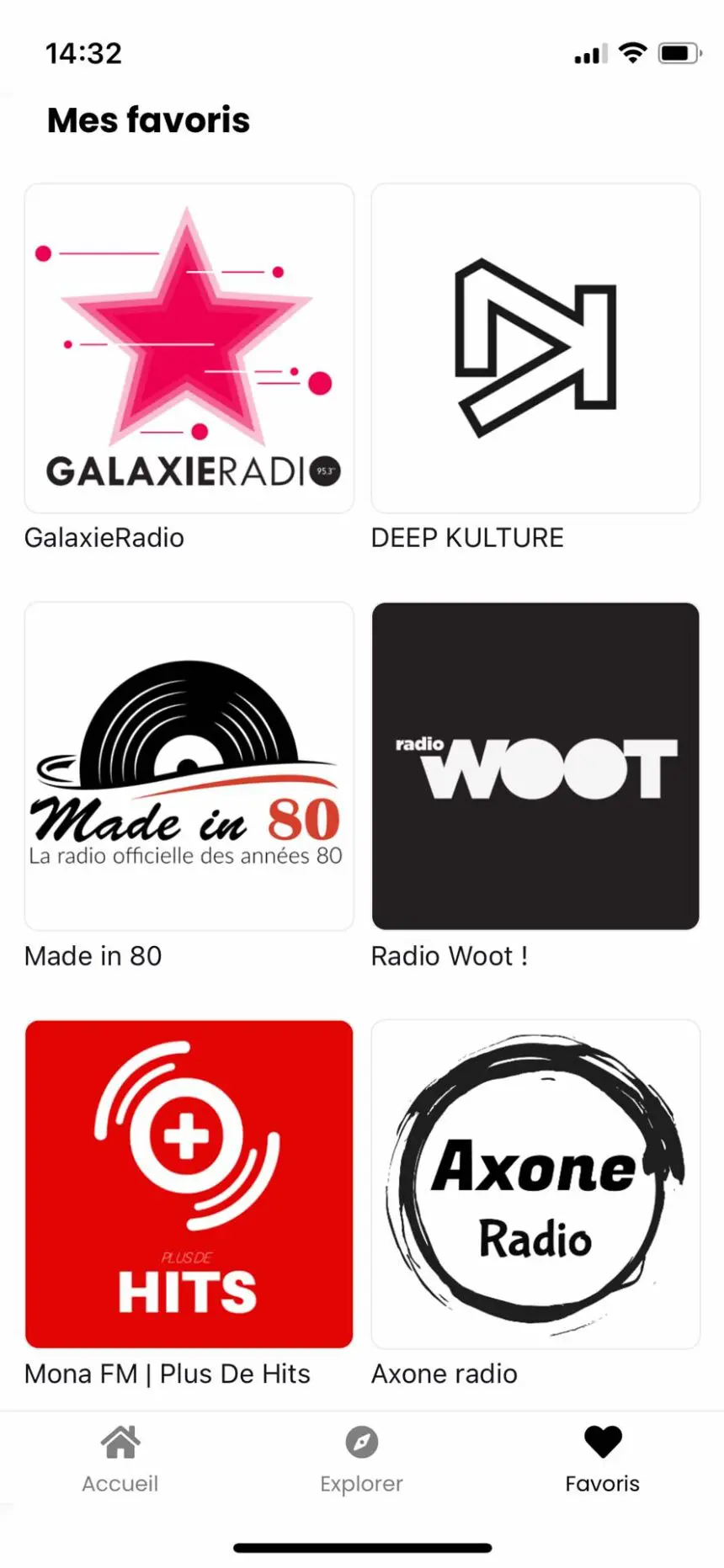Select the DEEP KULTURE skip-style logo
The image size is (724, 1568).
[x=535, y=347]
